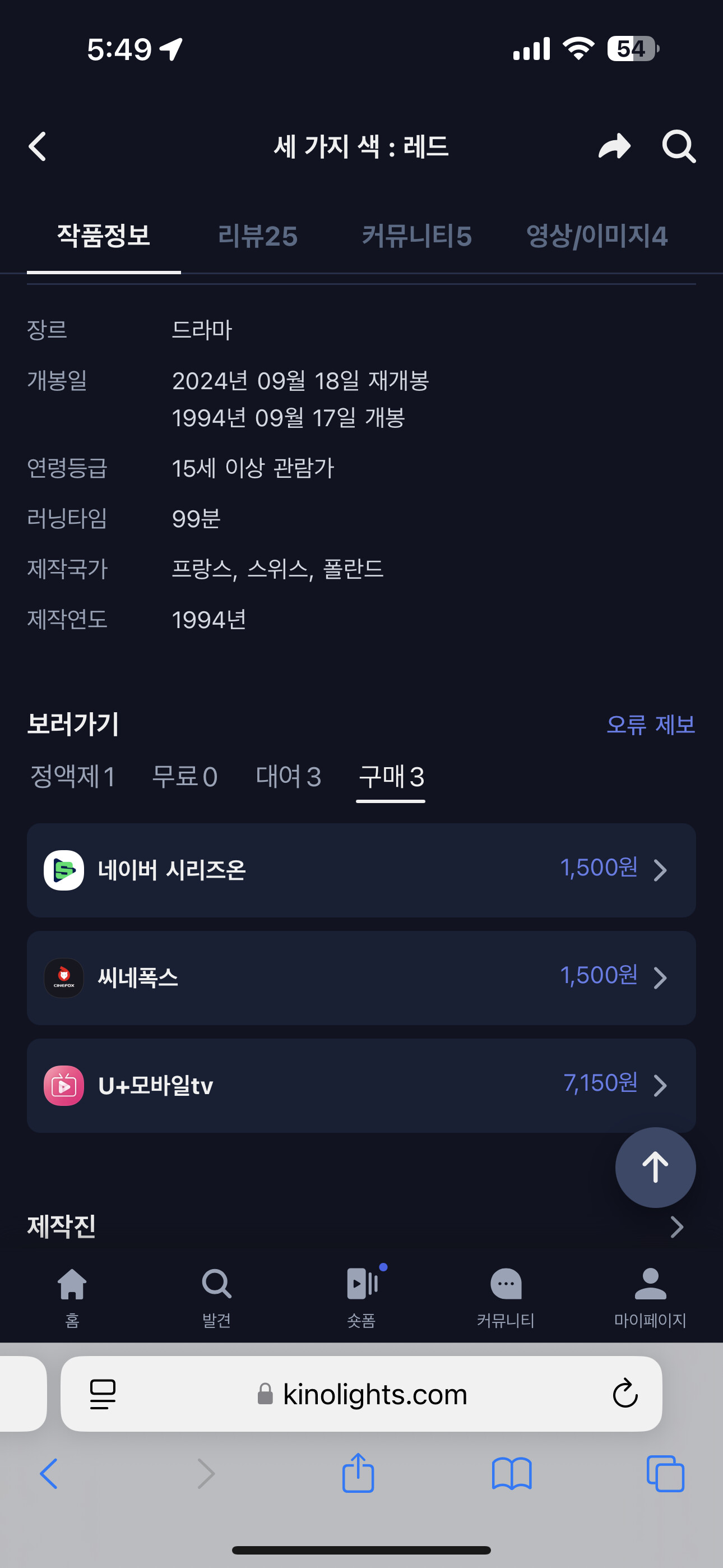Select the 정액제 1 viewing option
This screenshot has height=1568, width=723.
(x=72, y=777)
